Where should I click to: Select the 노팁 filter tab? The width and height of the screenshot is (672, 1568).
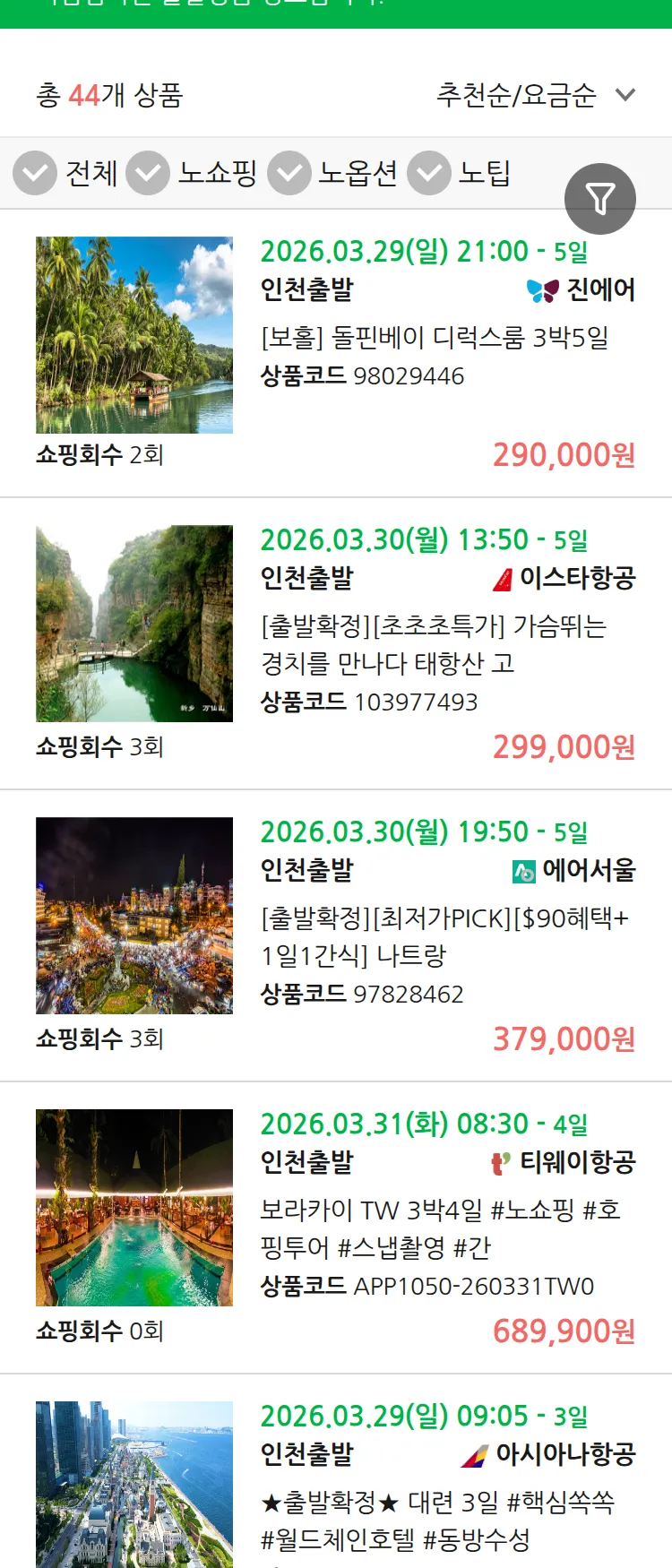[x=484, y=173]
